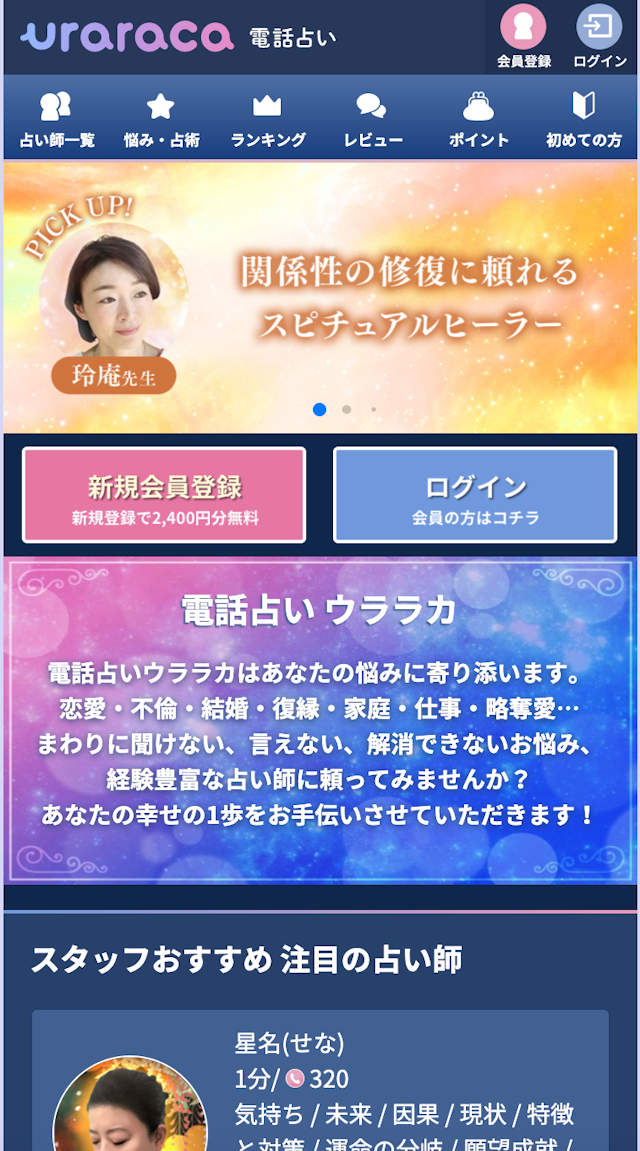Switch to 悩み・占術 tab
640x1151 pixels.
(162, 119)
